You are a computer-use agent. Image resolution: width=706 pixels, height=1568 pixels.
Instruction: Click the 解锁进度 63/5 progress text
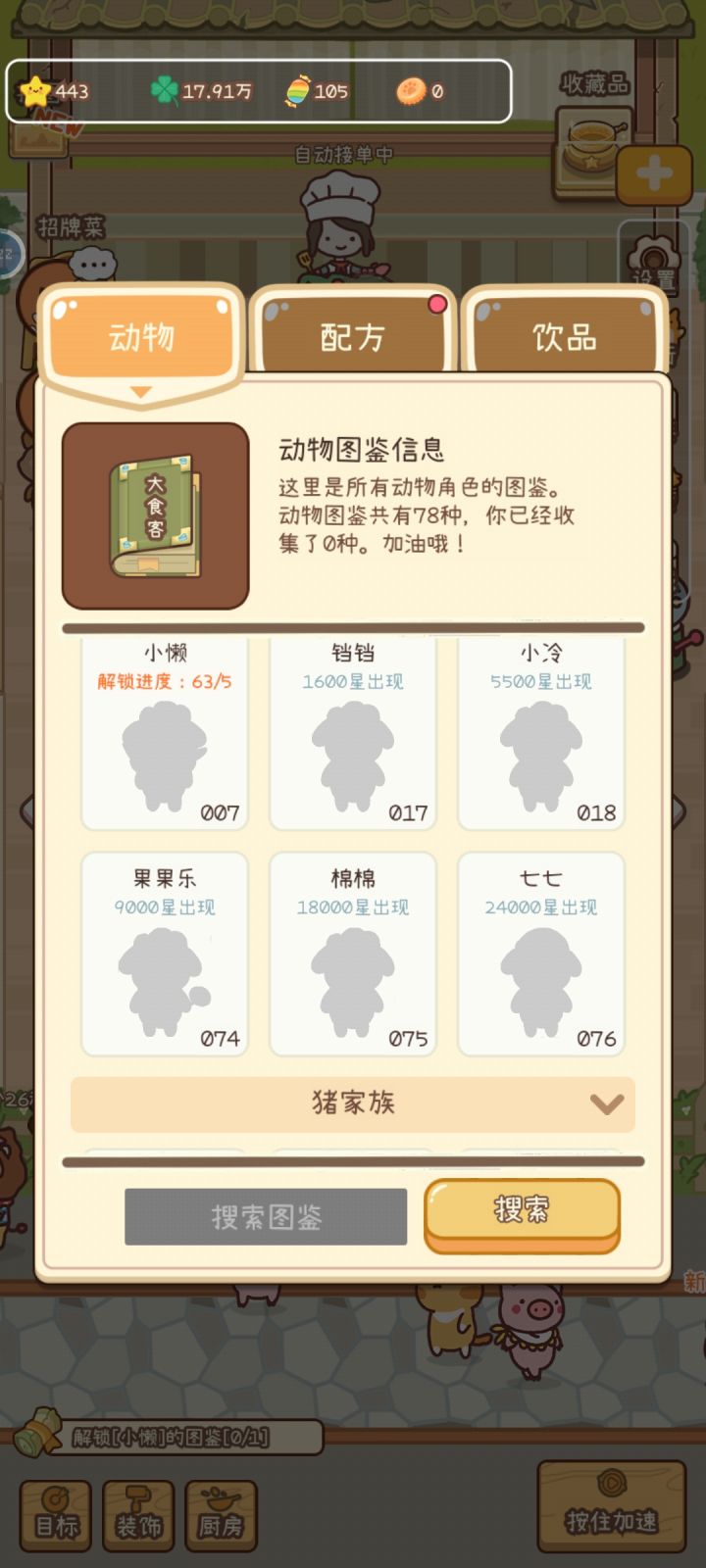coord(164,680)
